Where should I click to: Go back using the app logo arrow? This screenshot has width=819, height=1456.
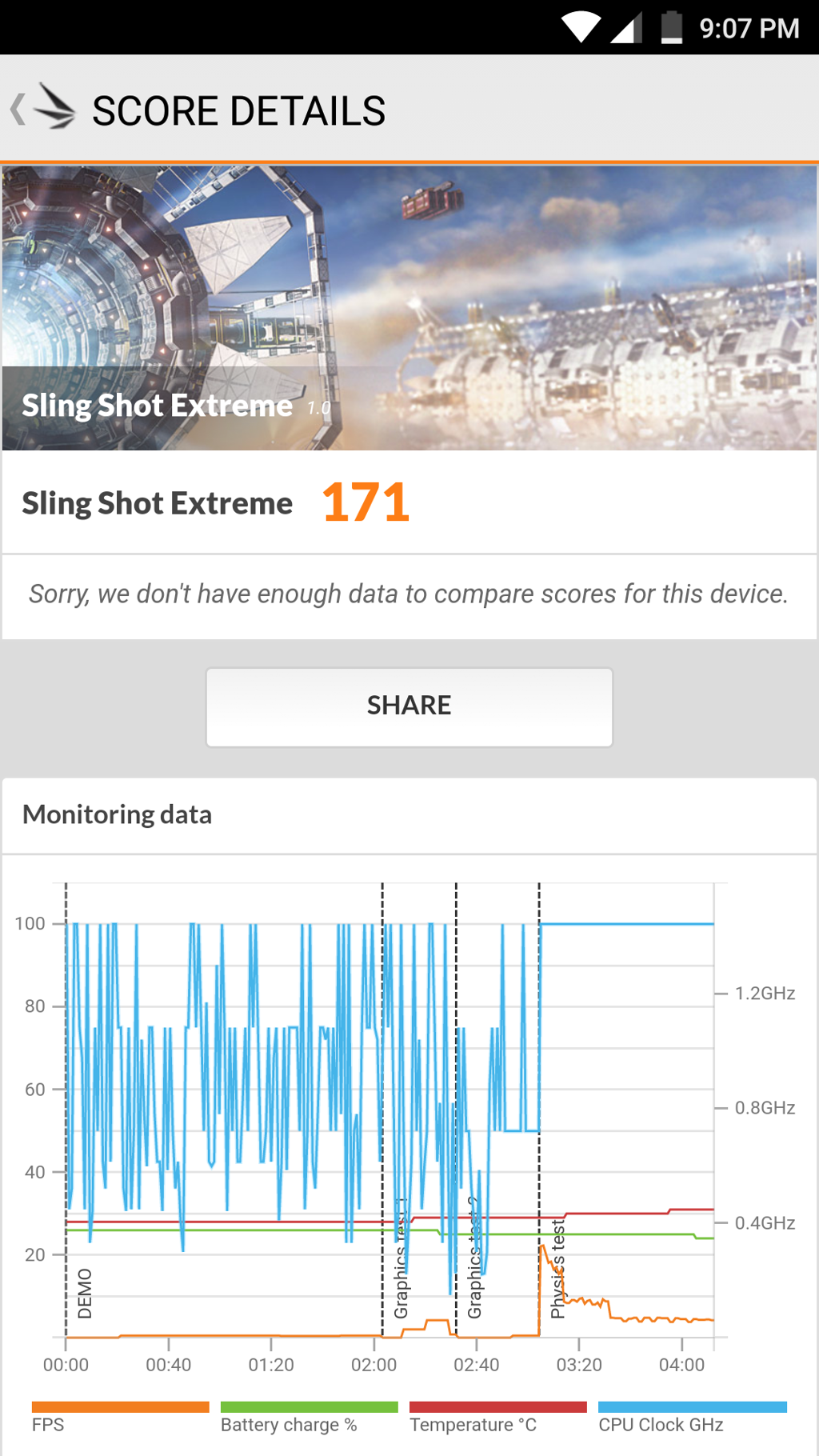42,109
